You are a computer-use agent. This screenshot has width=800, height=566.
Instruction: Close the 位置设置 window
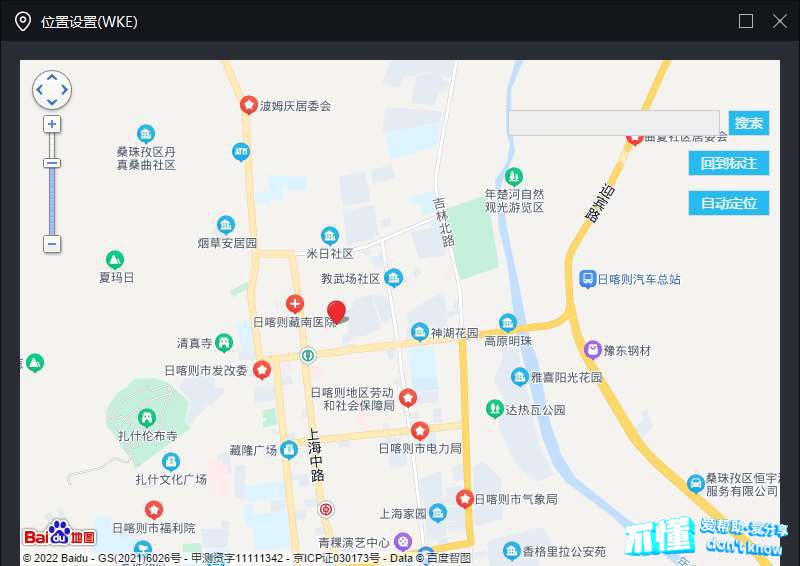pyautogui.click(x=780, y=21)
